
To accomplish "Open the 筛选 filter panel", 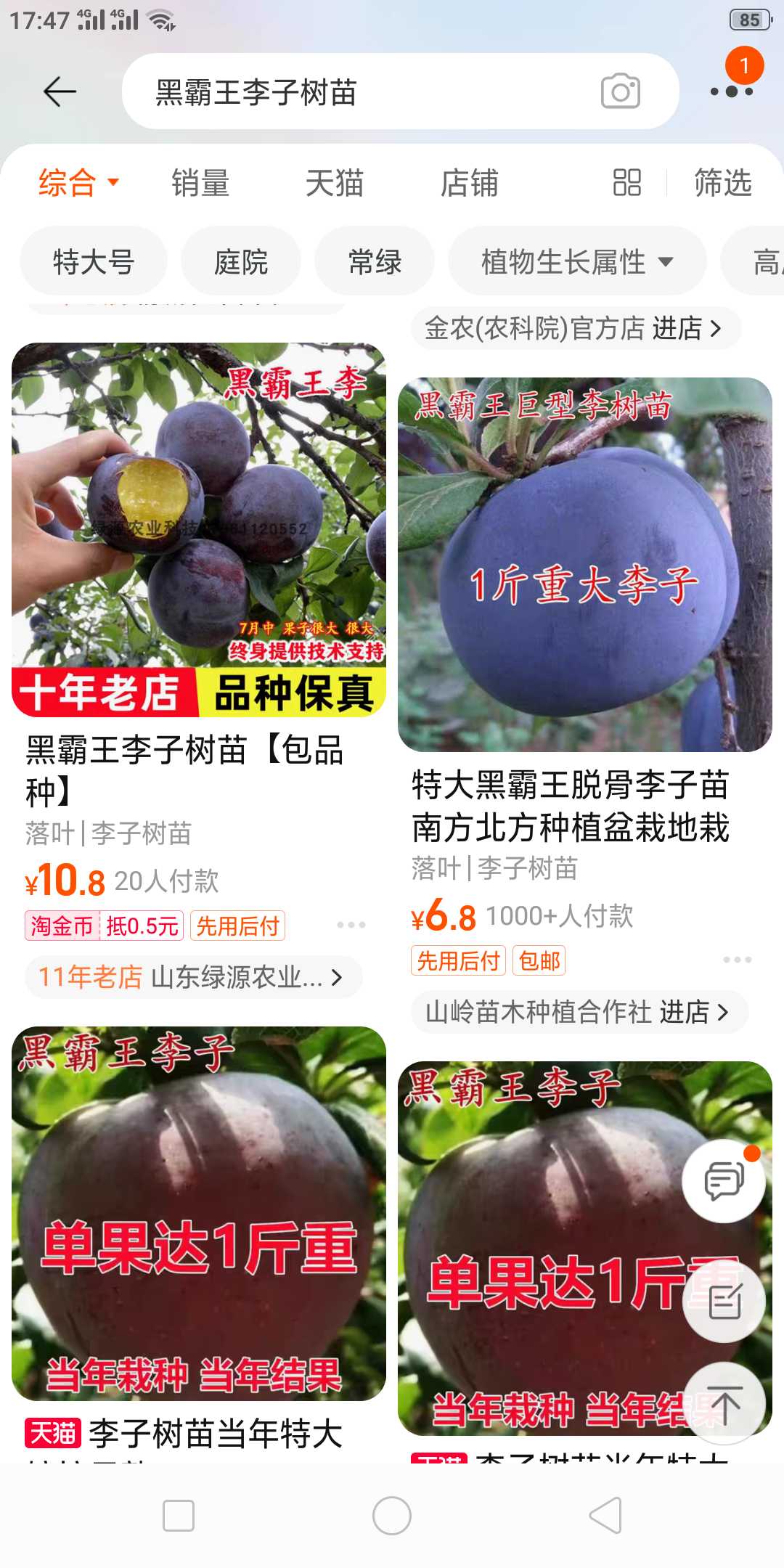I will click(x=723, y=182).
